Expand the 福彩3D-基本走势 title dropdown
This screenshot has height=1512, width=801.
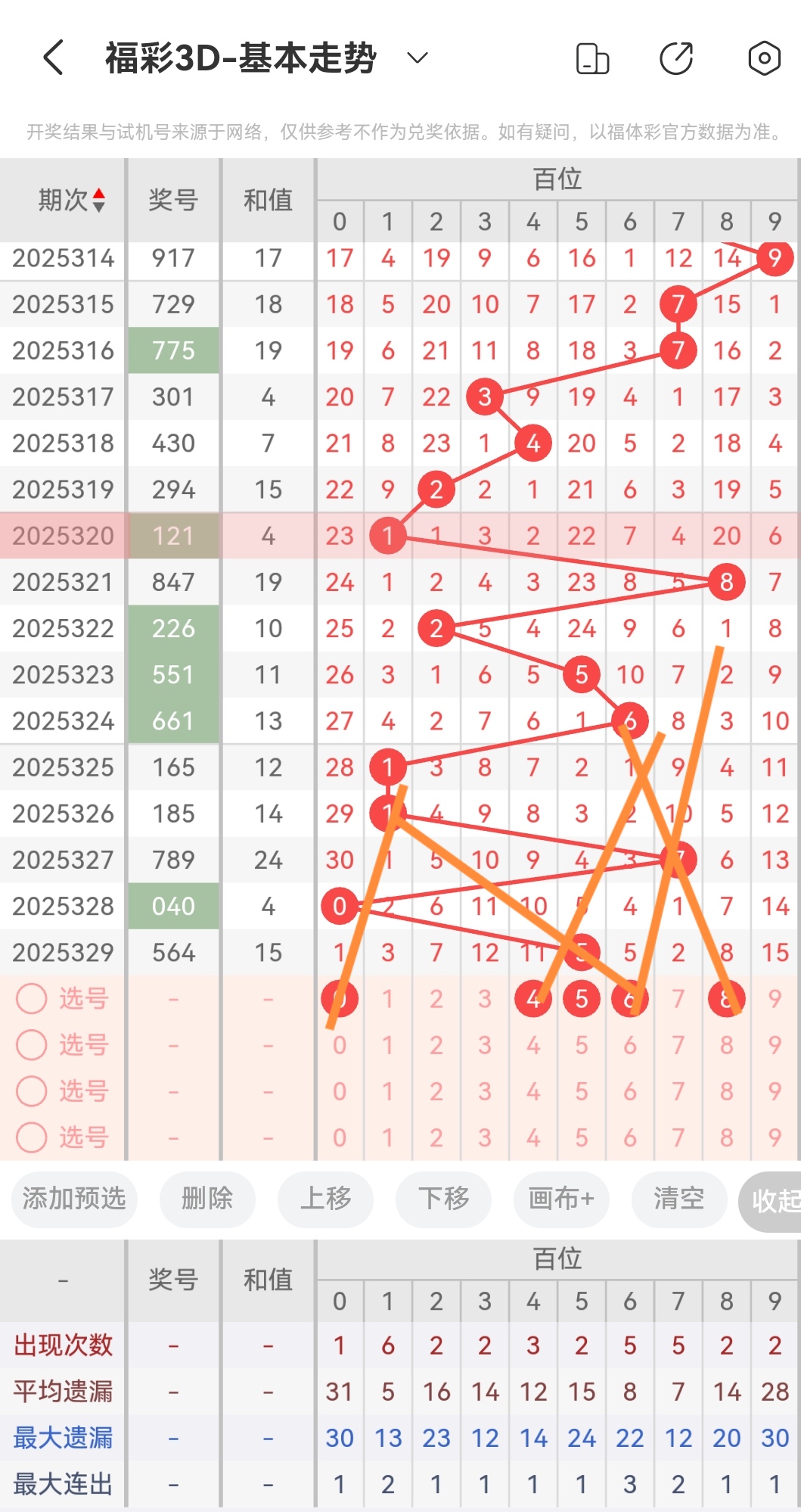[418, 58]
